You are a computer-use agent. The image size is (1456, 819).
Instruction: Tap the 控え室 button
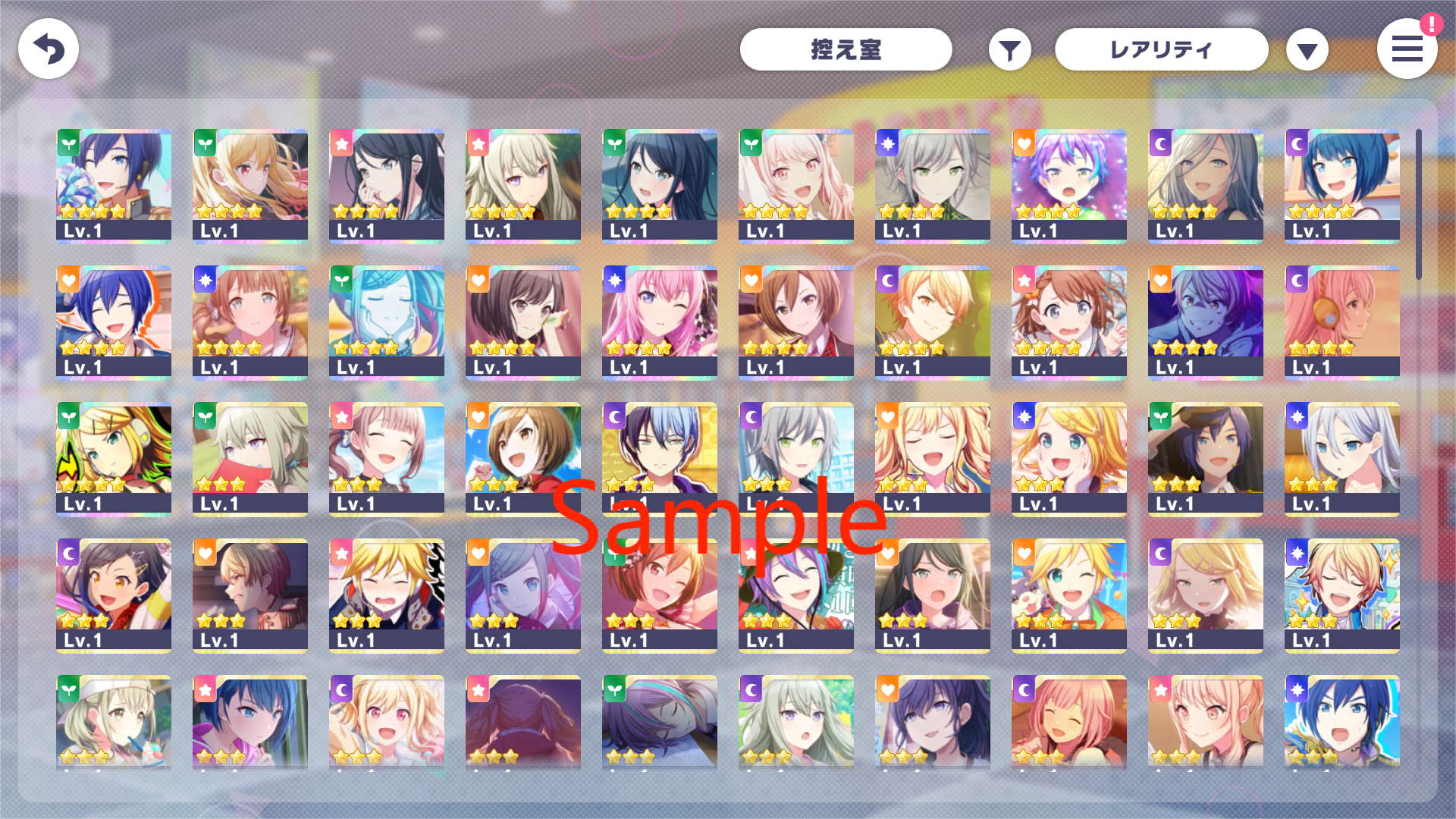[846, 50]
